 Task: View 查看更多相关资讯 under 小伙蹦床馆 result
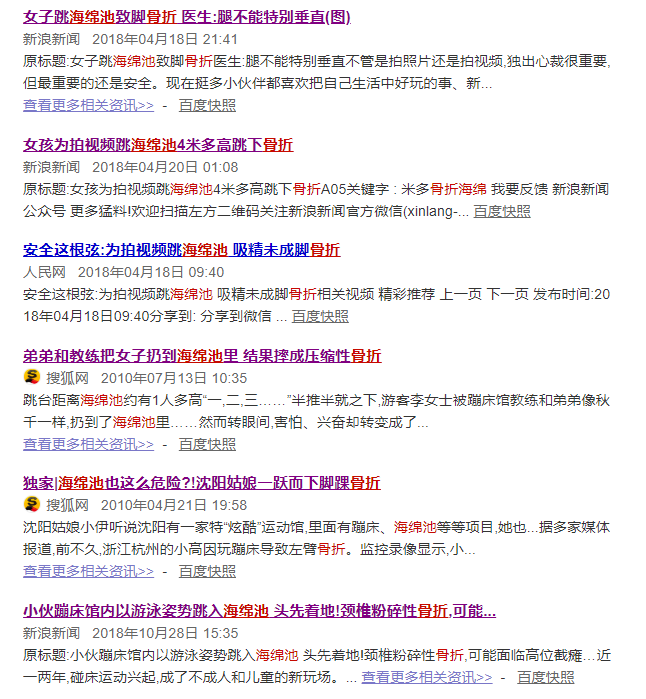[426, 677]
